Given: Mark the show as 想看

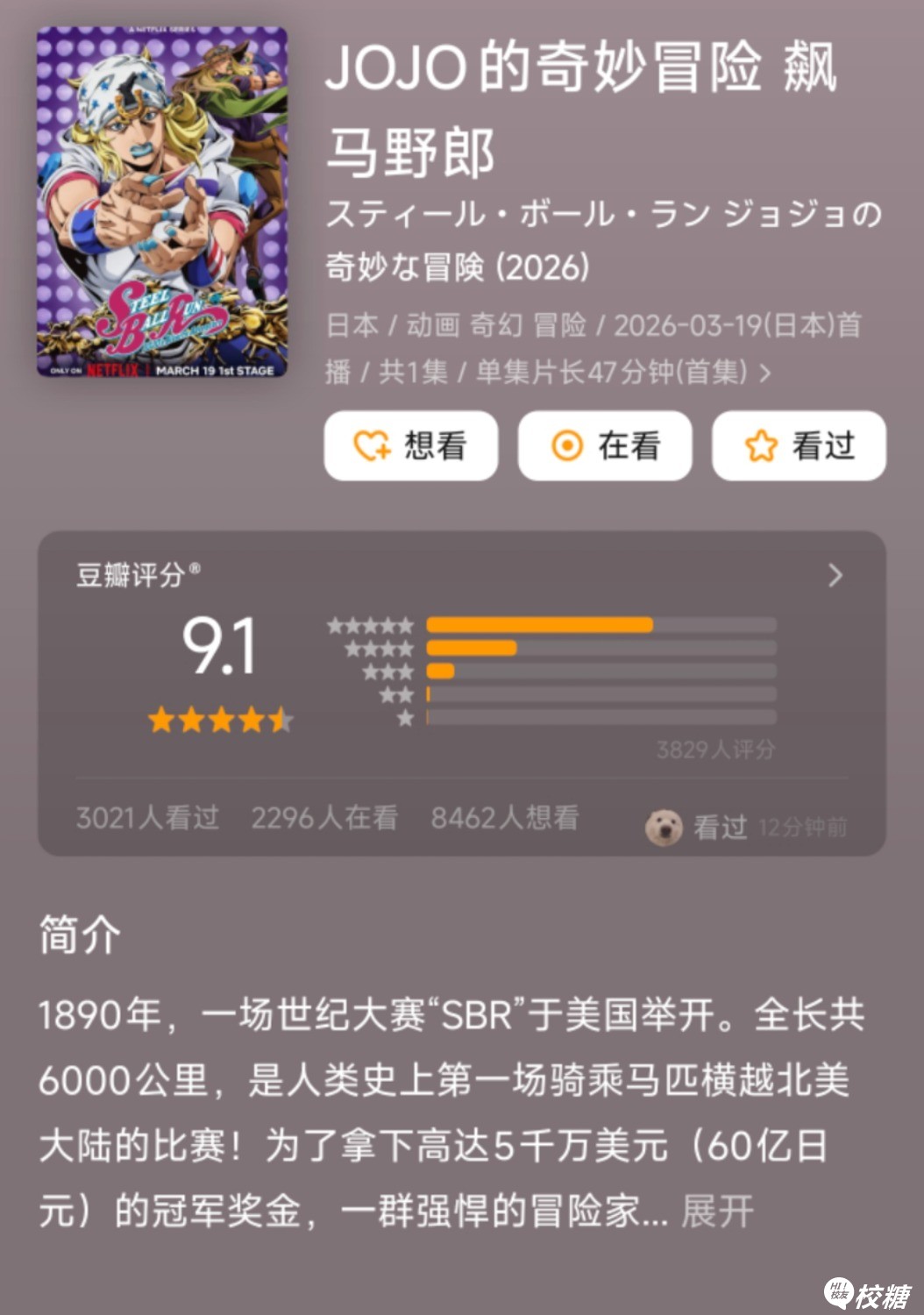Looking at the screenshot, I should click(x=410, y=446).
